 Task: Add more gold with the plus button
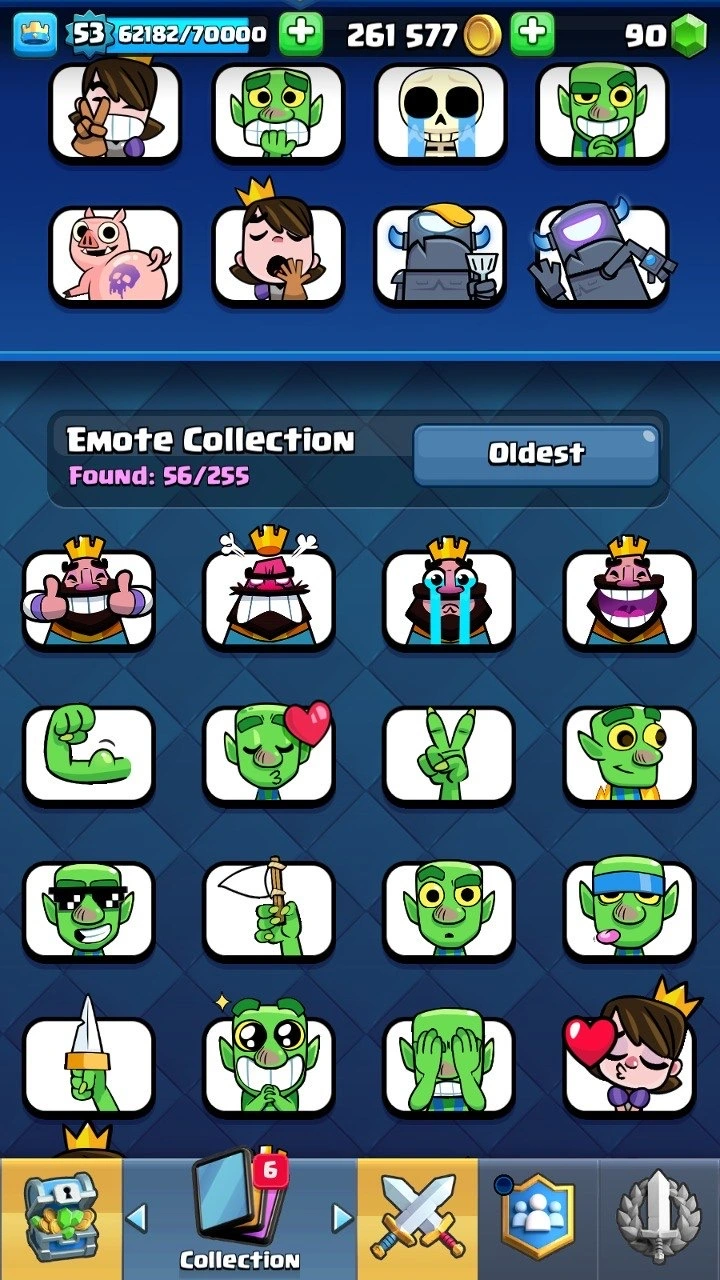coord(532,35)
